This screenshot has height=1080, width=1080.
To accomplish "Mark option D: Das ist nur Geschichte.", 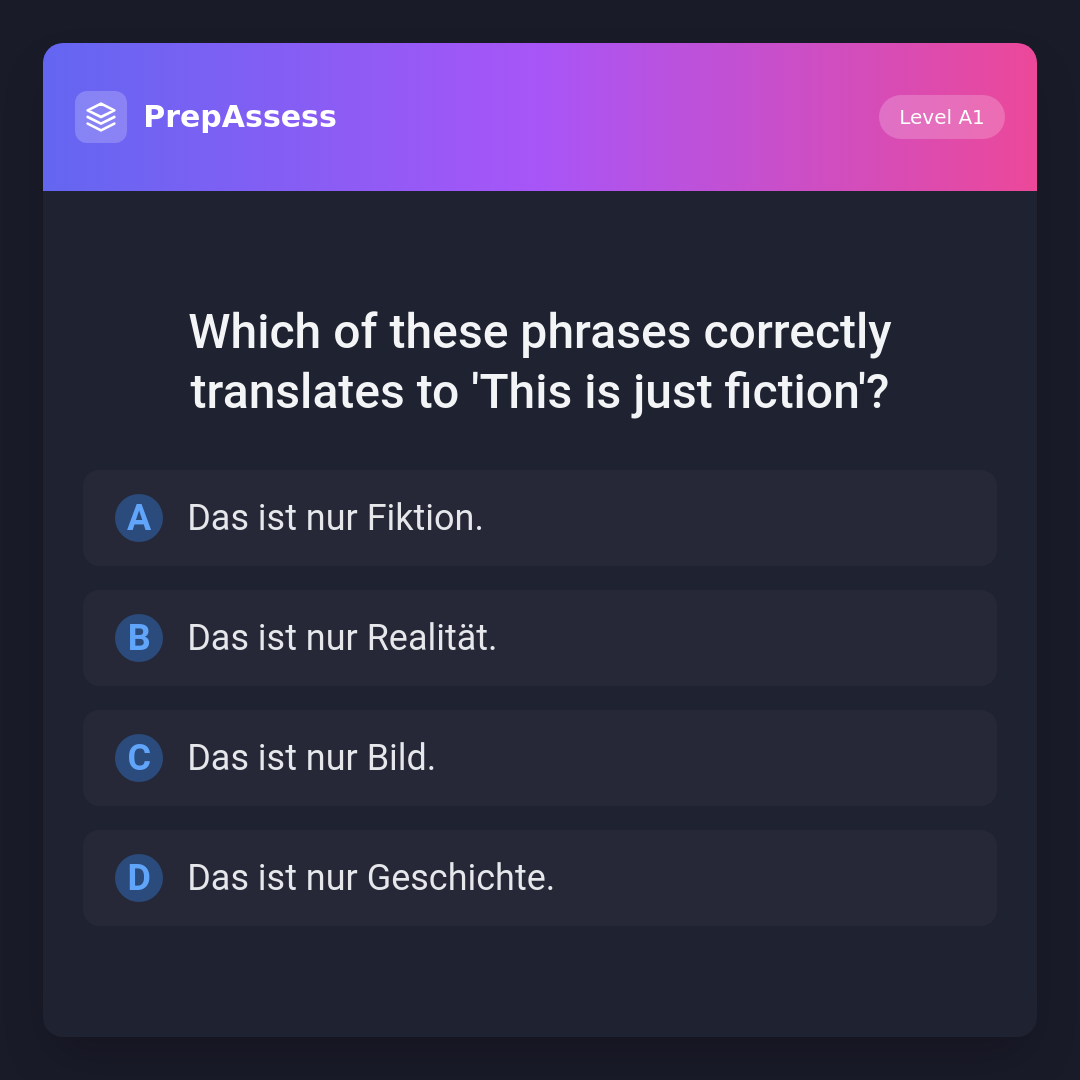I will point(539,878).
